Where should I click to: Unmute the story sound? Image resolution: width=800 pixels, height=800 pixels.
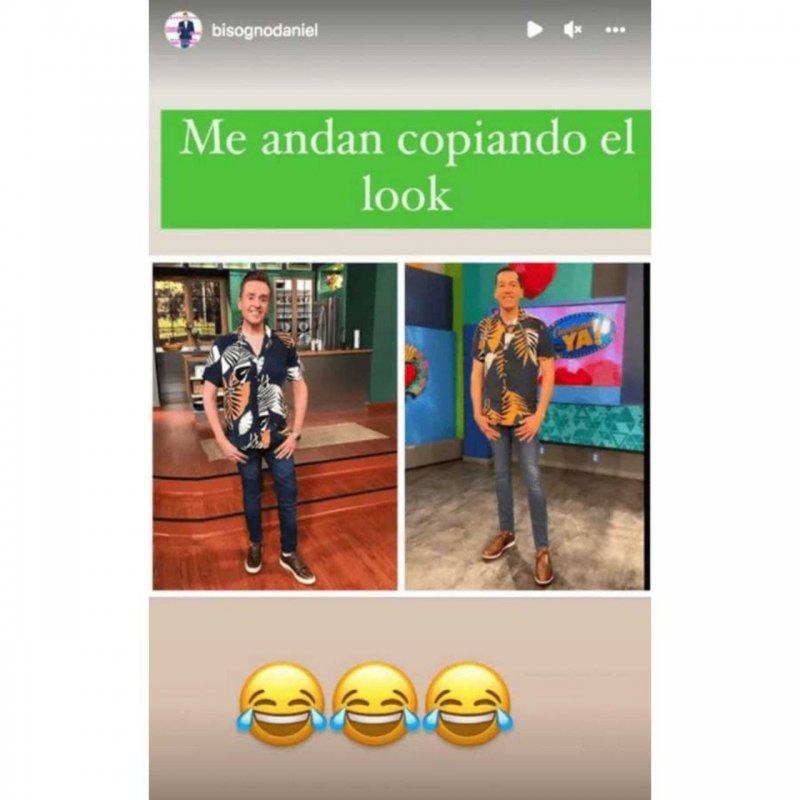(573, 30)
